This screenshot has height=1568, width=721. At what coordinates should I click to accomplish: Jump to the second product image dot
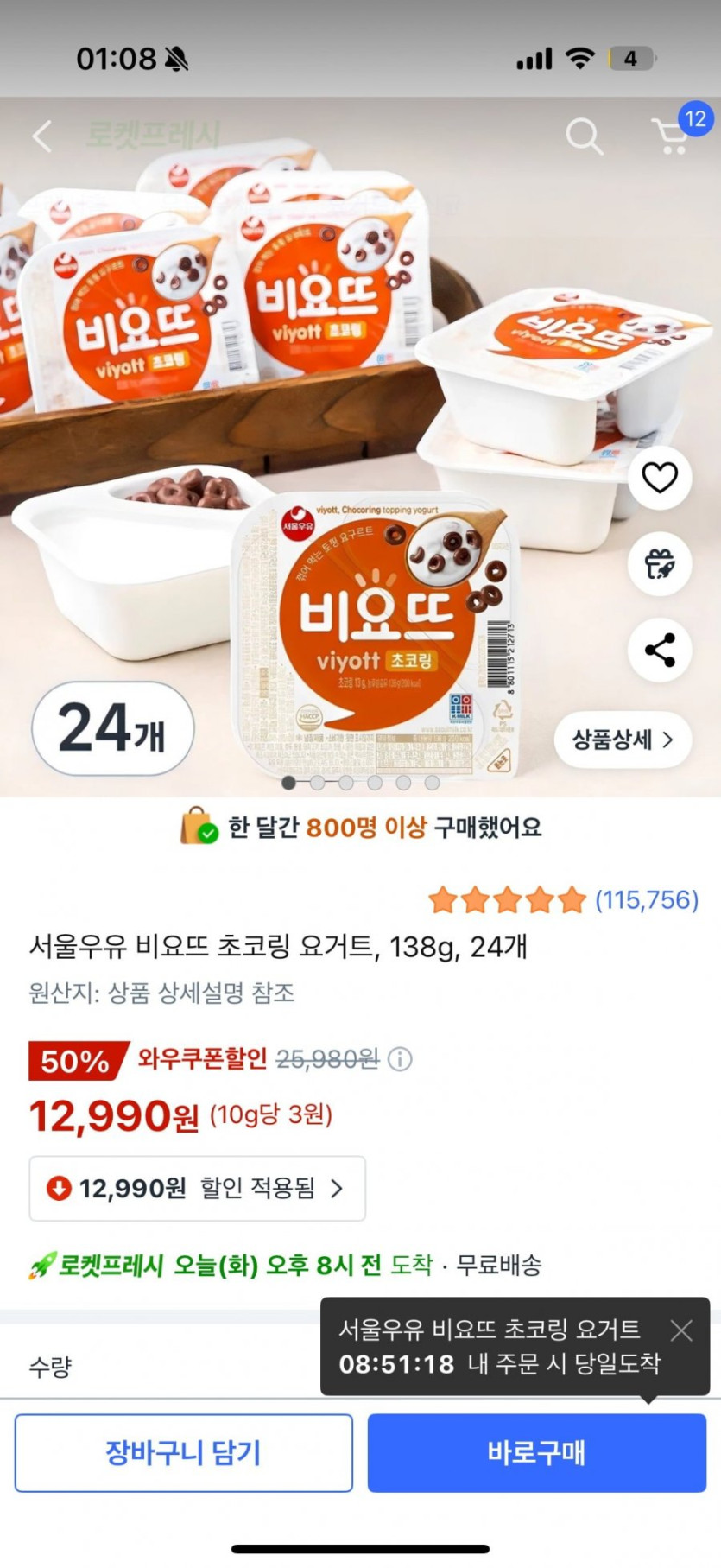point(318,783)
